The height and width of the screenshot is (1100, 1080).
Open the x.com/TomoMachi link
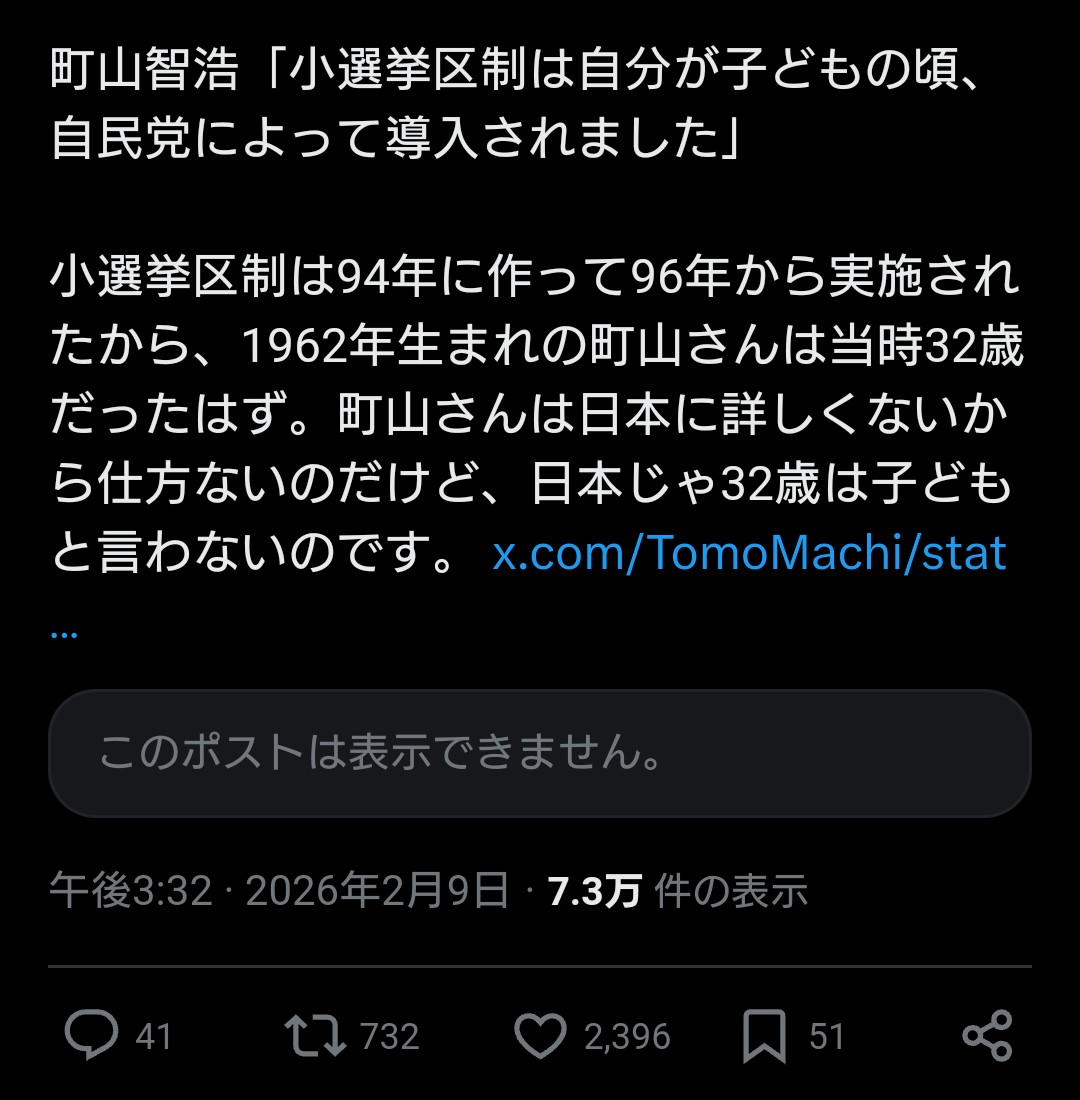click(x=749, y=553)
